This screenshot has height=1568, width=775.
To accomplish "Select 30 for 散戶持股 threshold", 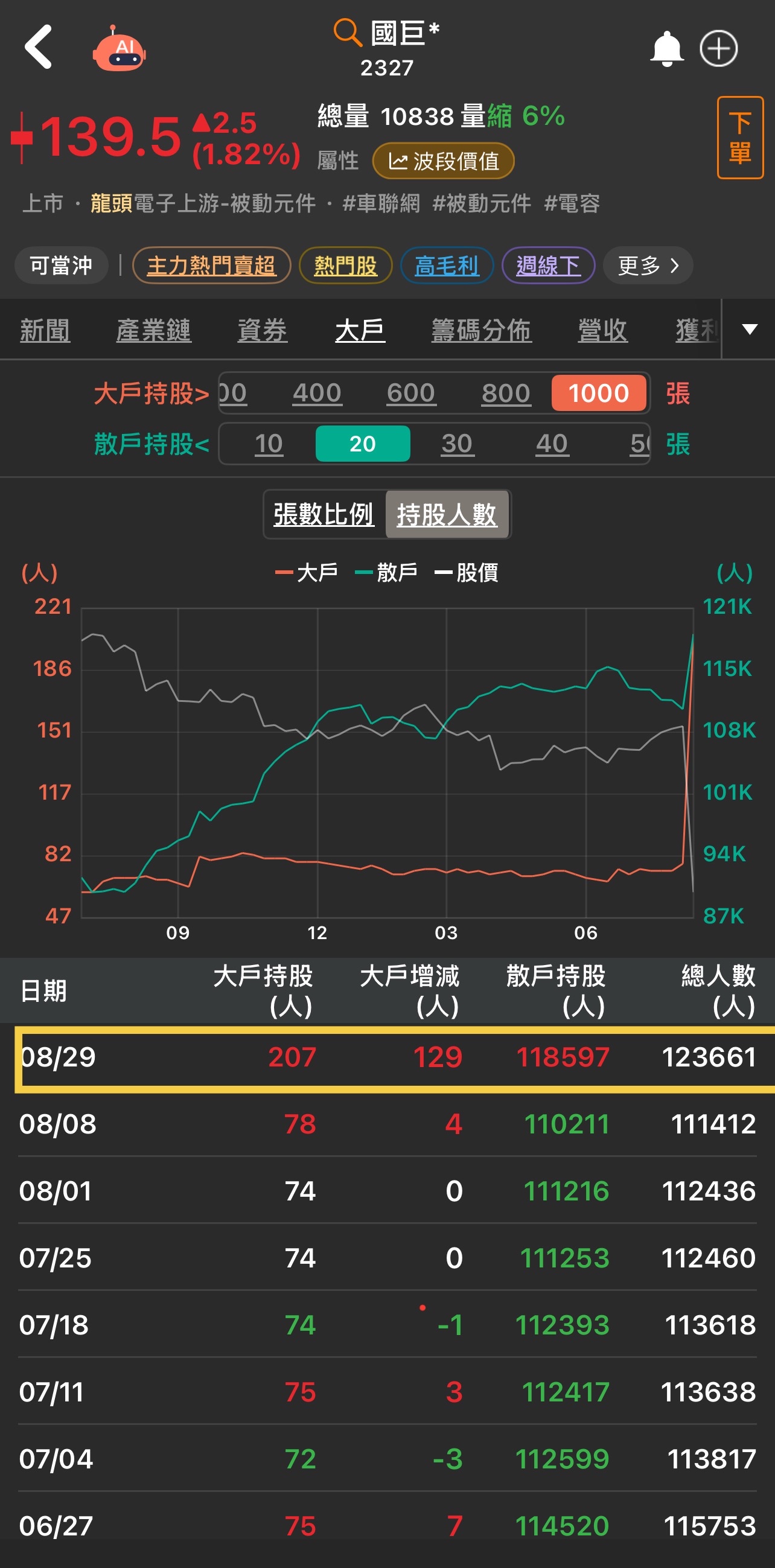I will point(457,444).
